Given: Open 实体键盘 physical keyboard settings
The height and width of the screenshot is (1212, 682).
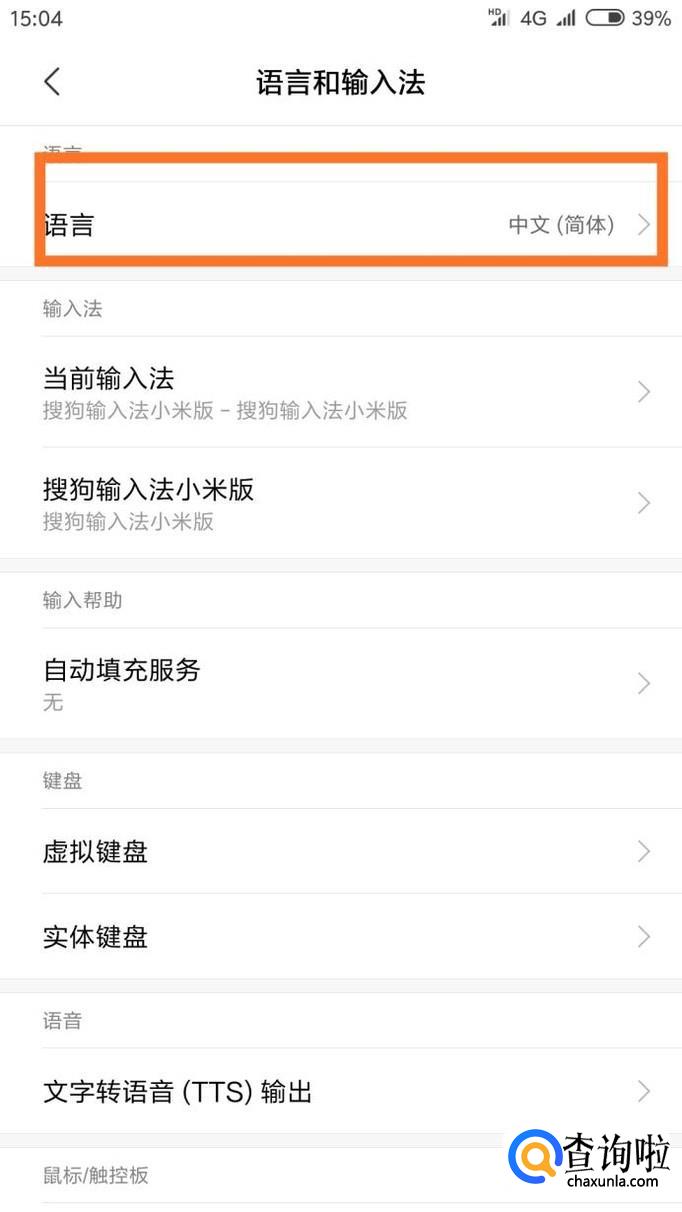Looking at the screenshot, I should tap(340, 937).
